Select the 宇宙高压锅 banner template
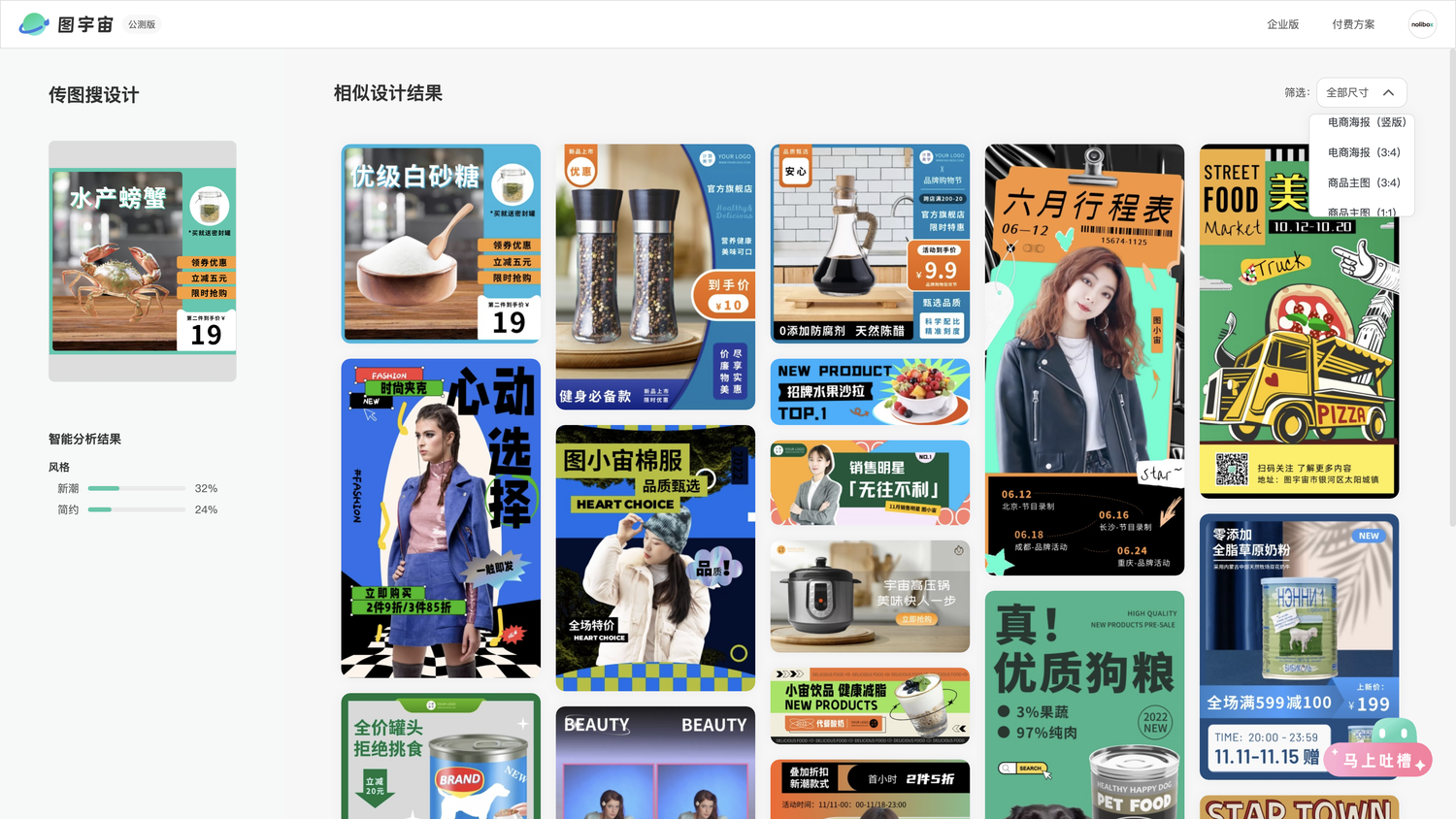1456x819 pixels. tap(870, 597)
